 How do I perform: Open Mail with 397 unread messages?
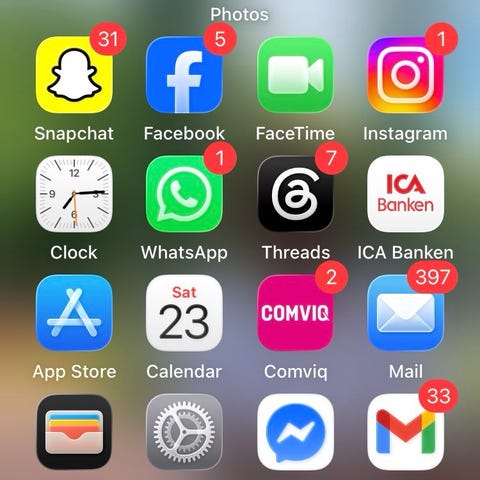pos(406,313)
